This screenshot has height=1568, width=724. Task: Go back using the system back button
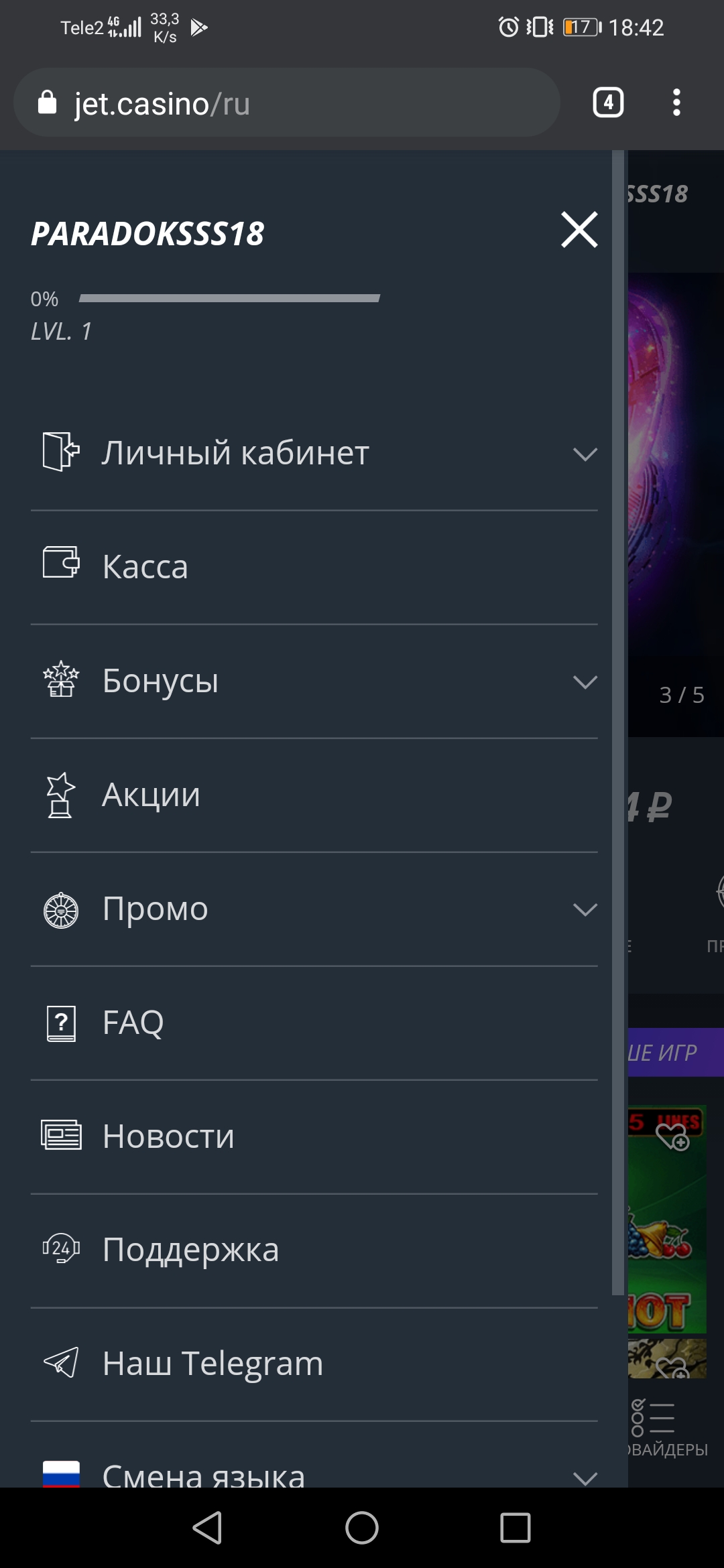[207, 1528]
